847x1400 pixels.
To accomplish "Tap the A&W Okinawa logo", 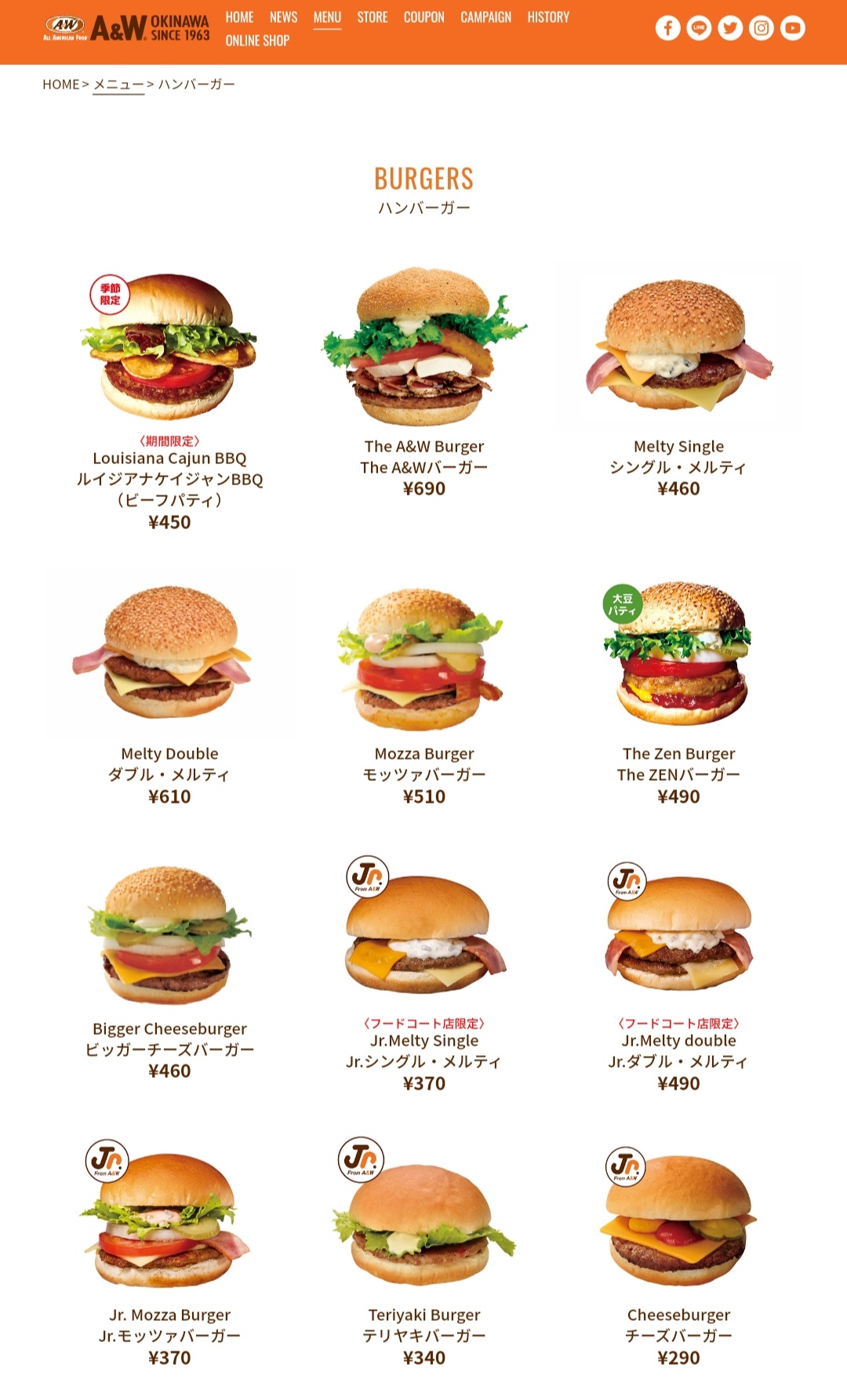I will (x=127, y=28).
